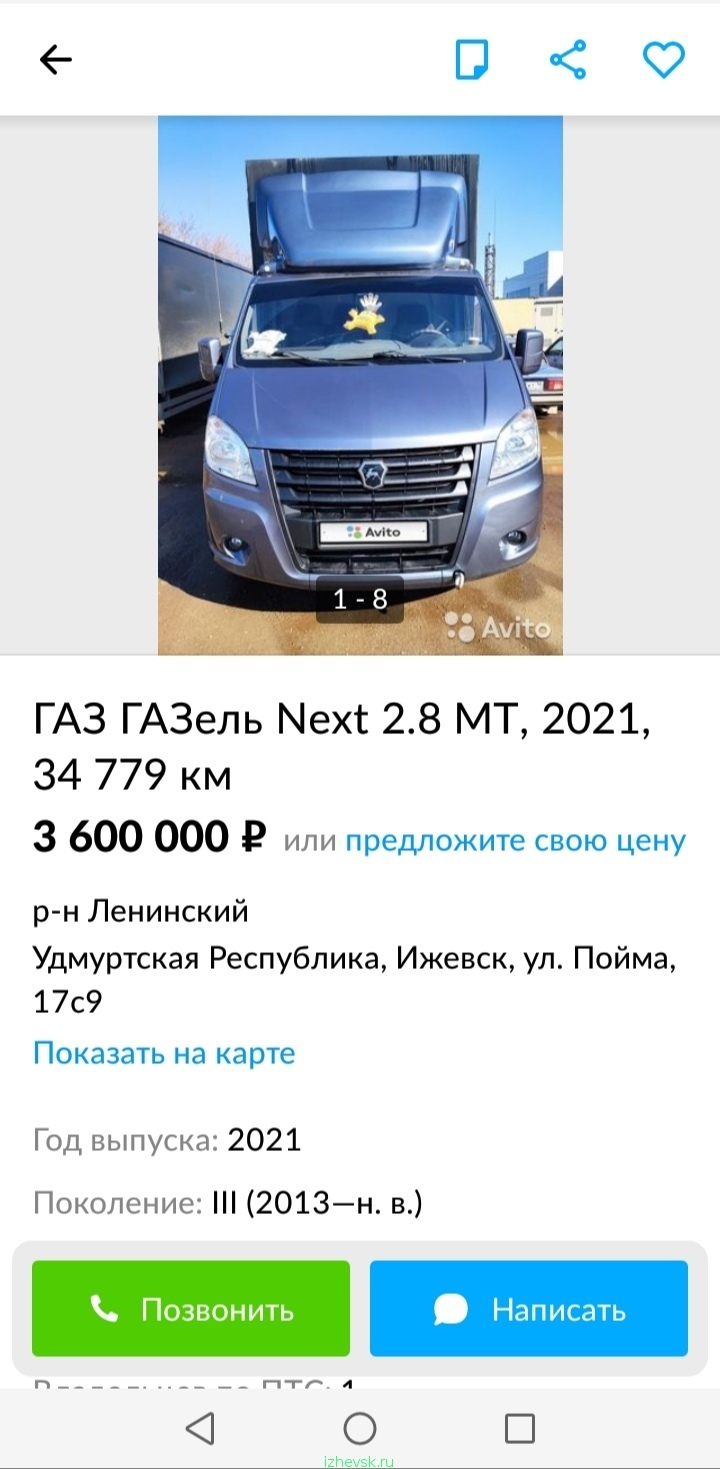The width and height of the screenshot is (720, 1469).
Task: Go to the home screen
Action: coord(360,1428)
